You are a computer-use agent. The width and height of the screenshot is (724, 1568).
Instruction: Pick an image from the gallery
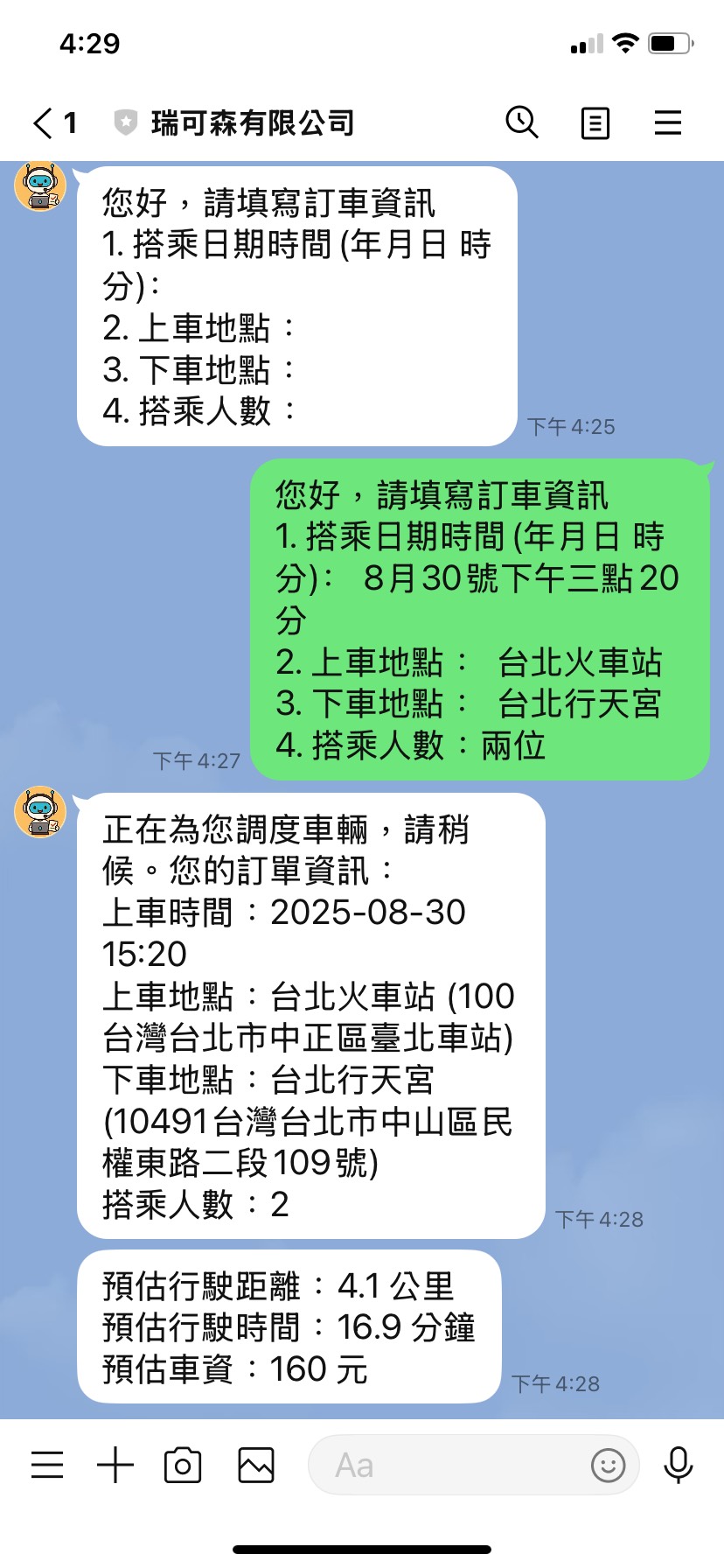tap(256, 1465)
